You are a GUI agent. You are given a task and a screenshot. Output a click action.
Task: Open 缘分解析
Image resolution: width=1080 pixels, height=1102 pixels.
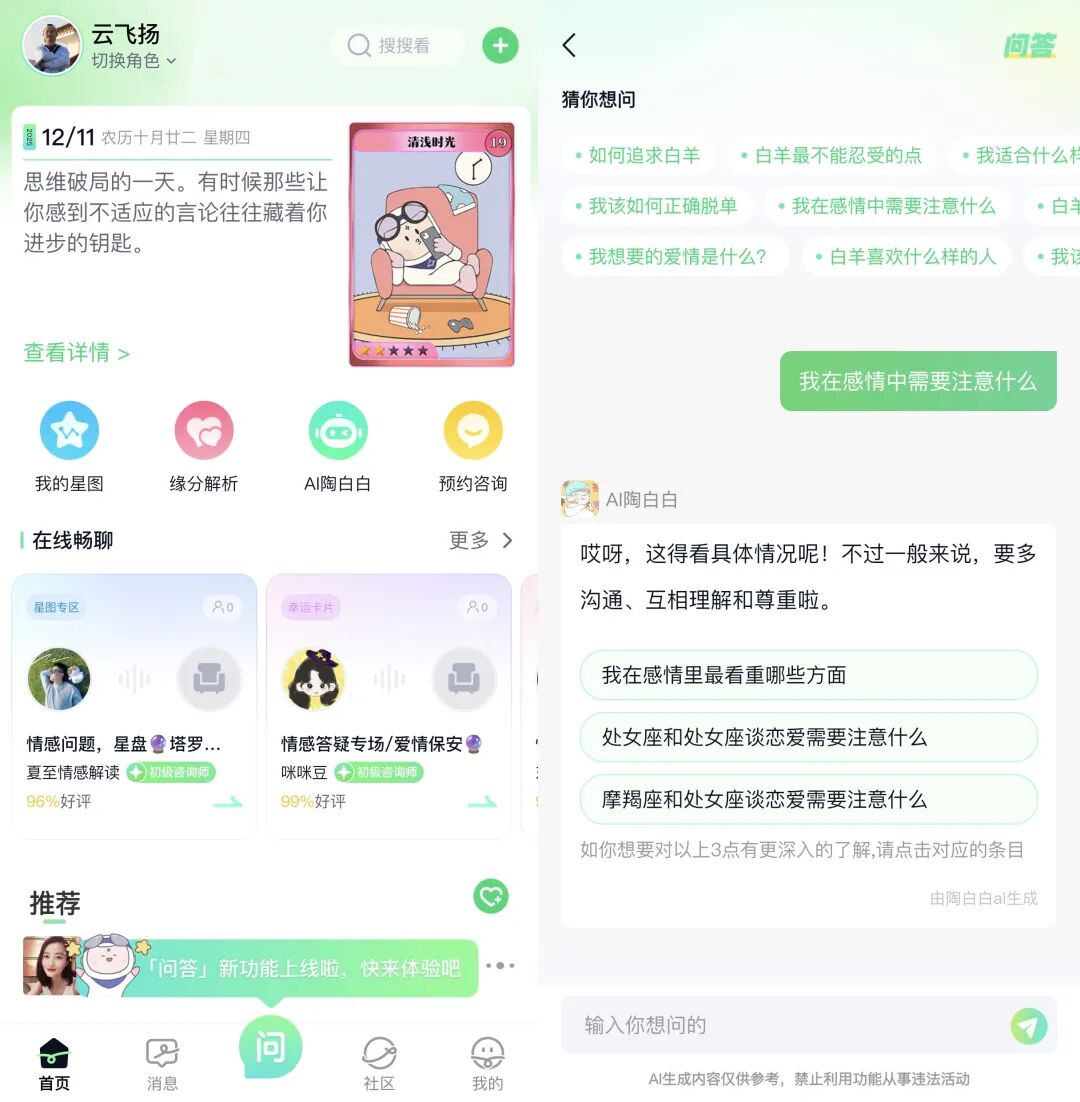point(204,447)
